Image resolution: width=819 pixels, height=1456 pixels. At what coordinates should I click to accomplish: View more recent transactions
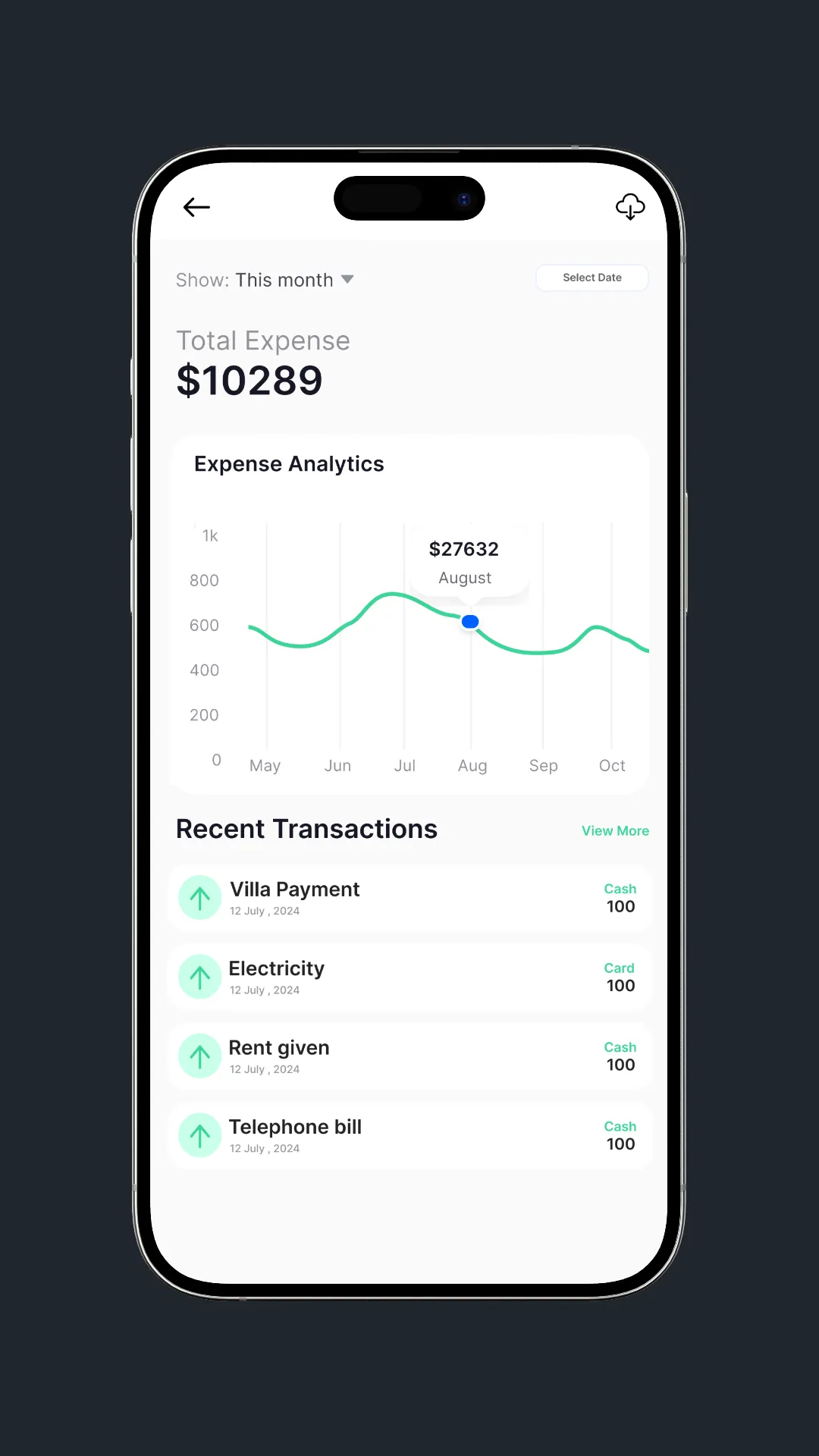(x=615, y=830)
